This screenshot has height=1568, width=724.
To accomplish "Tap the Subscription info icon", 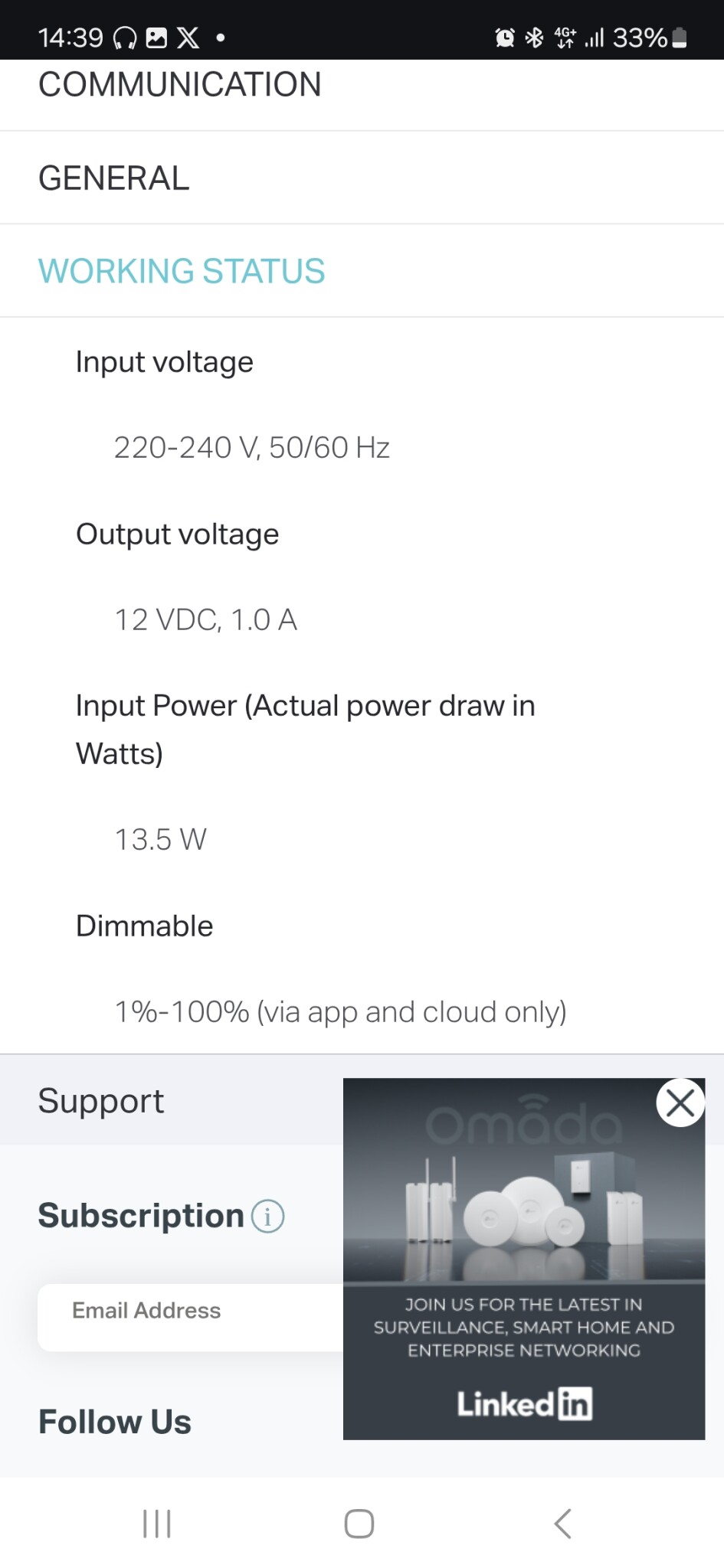I will point(267,1216).
